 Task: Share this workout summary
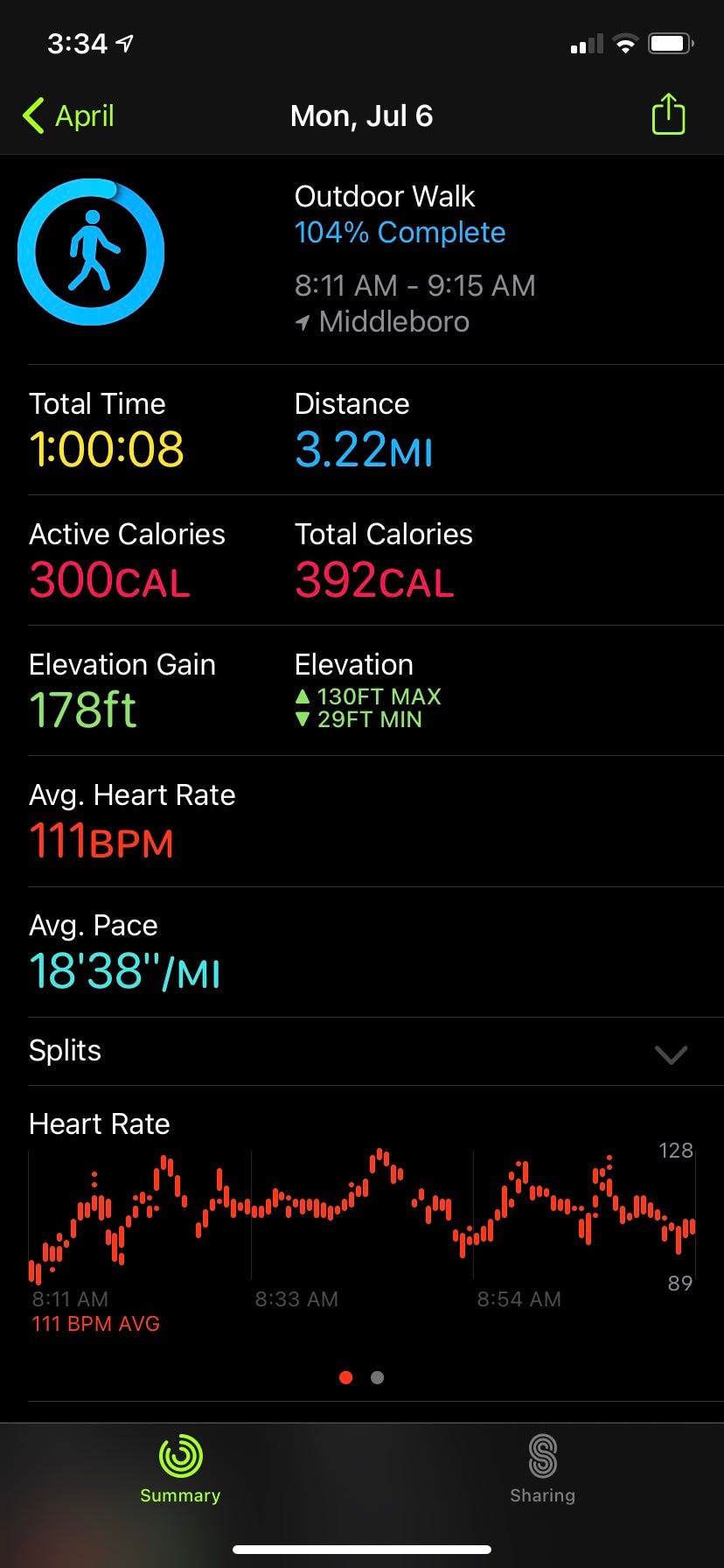pyautogui.click(x=668, y=115)
